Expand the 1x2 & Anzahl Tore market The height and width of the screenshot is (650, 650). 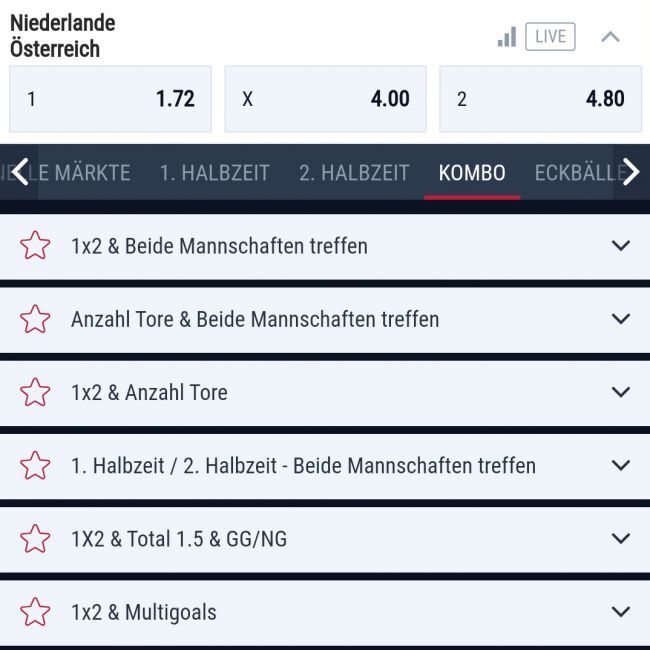[x=621, y=392]
